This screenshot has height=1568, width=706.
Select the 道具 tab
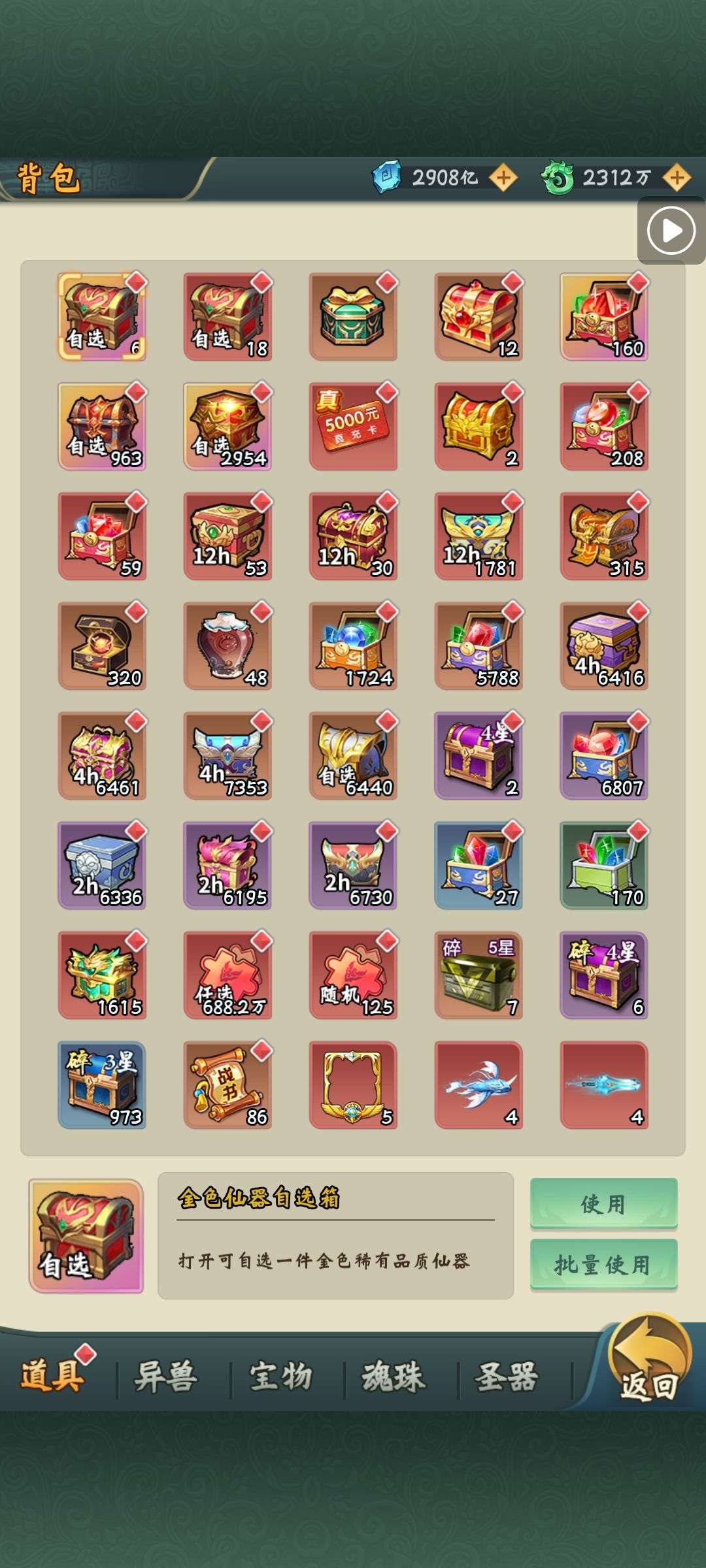(52, 1377)
